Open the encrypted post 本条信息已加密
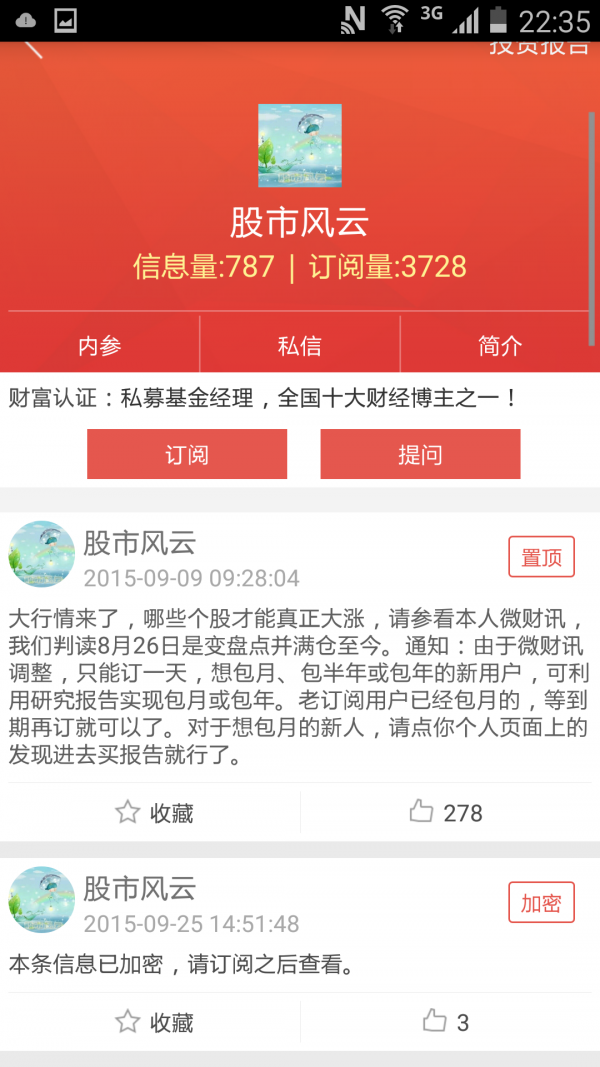This screenshot has height=1067, width=600. [180, 966]
